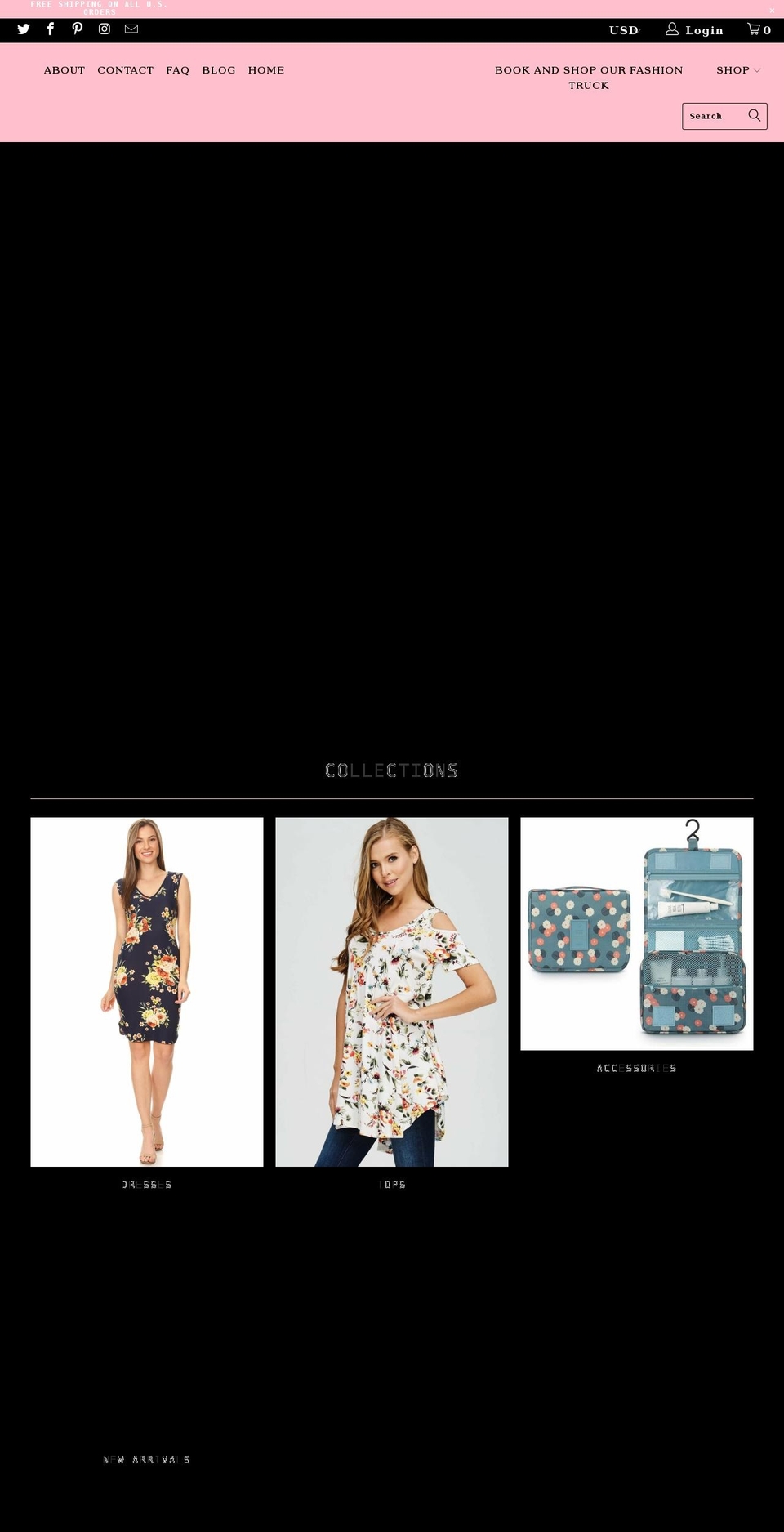Open the Instagram social icon
The height and width of the screenshot is (1532, 784).
tap(104, 29)
